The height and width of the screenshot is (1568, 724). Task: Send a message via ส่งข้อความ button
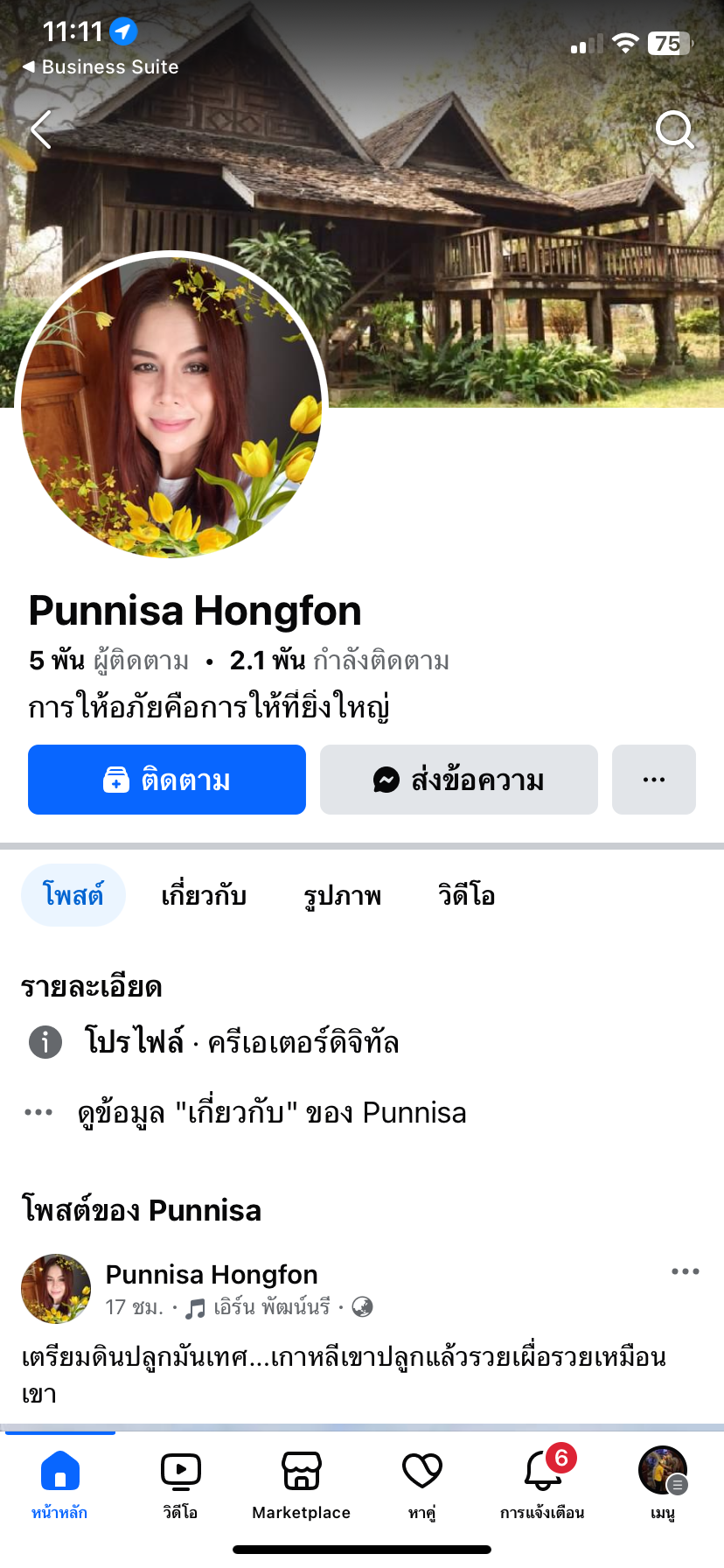tap(459, 780)
